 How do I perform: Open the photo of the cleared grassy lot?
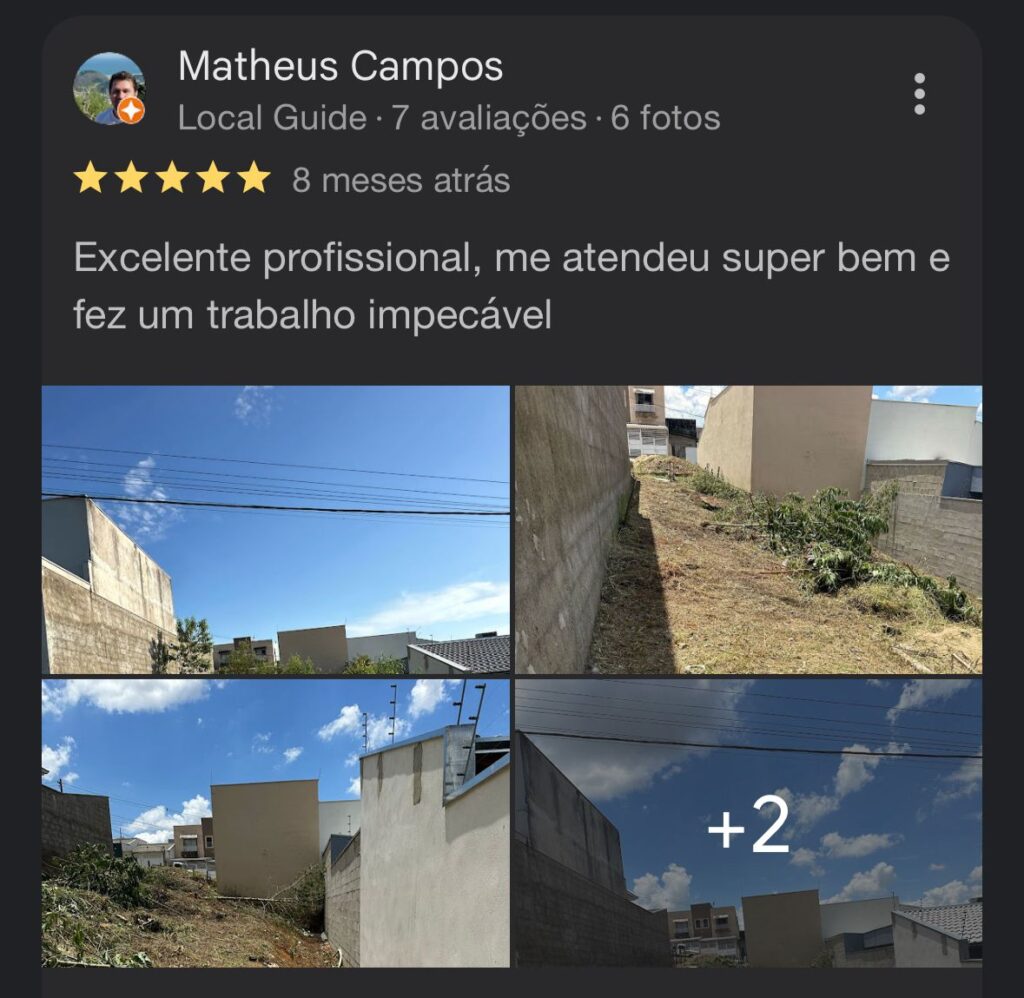pyautogui.click(x=748, y=529)
